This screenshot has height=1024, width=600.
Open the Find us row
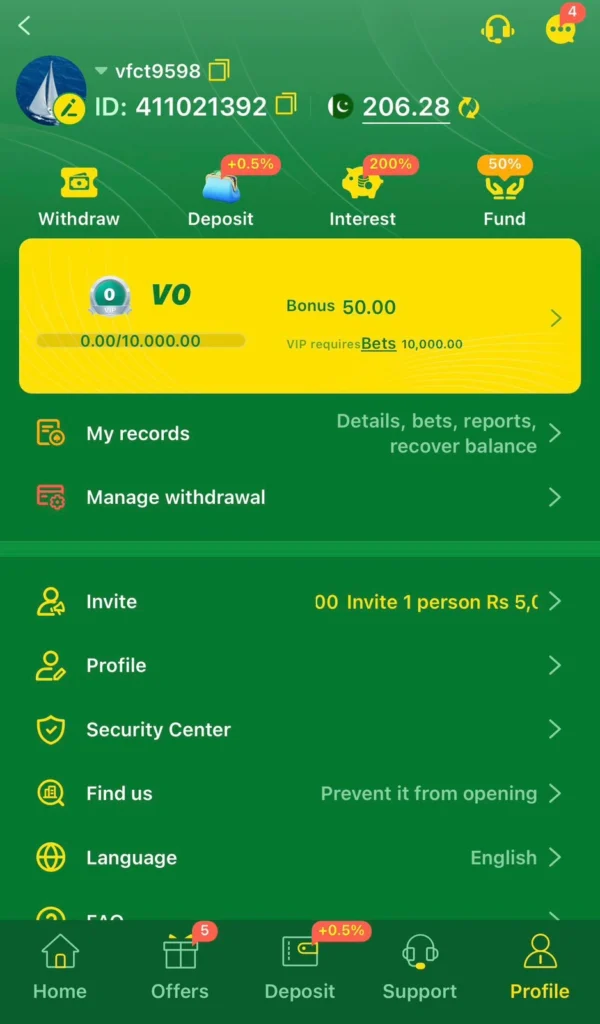click(300, 794)
